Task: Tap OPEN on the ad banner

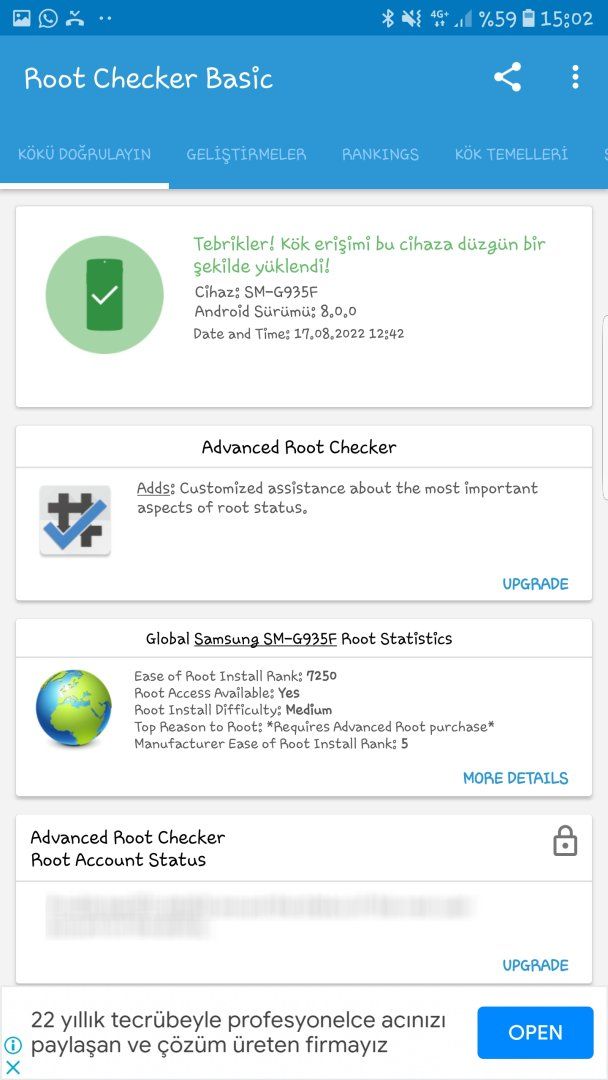Action: [x=535, y=1032]
